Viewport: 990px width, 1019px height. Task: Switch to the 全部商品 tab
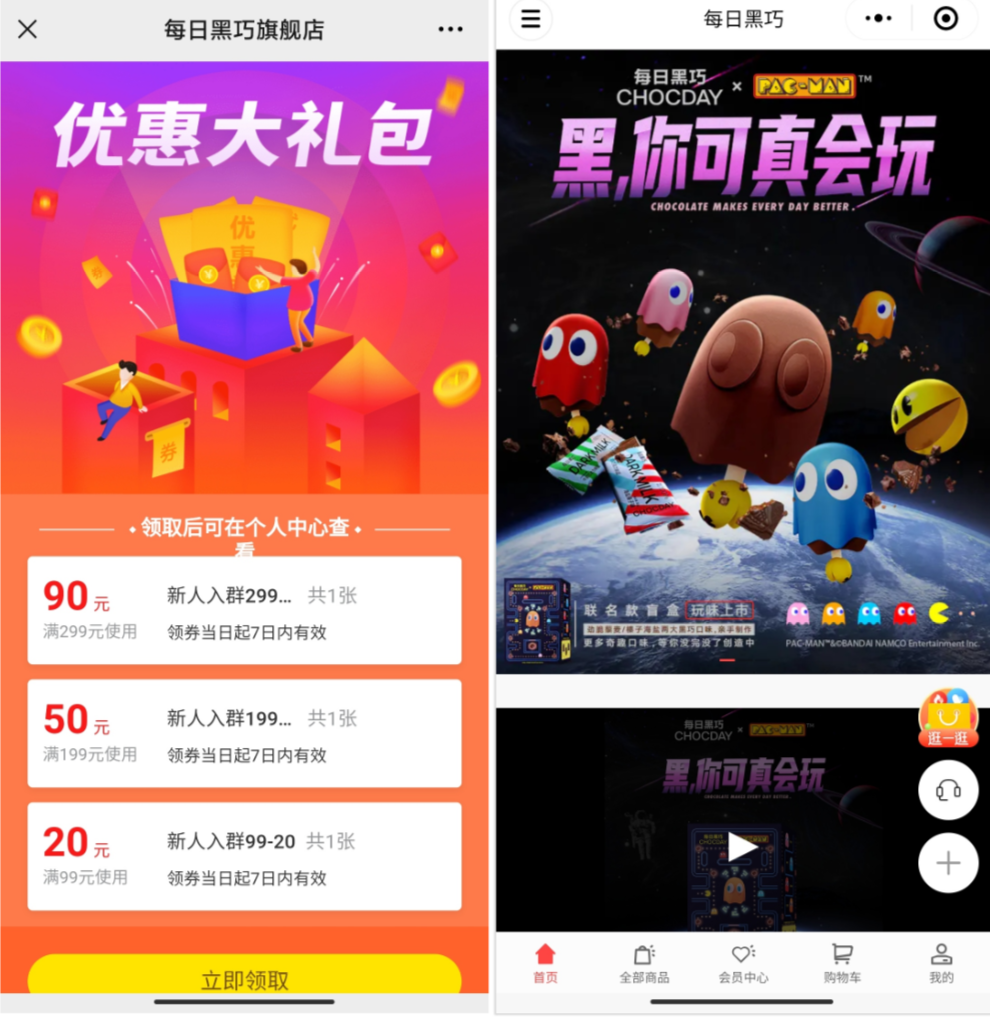pos(644,965)
